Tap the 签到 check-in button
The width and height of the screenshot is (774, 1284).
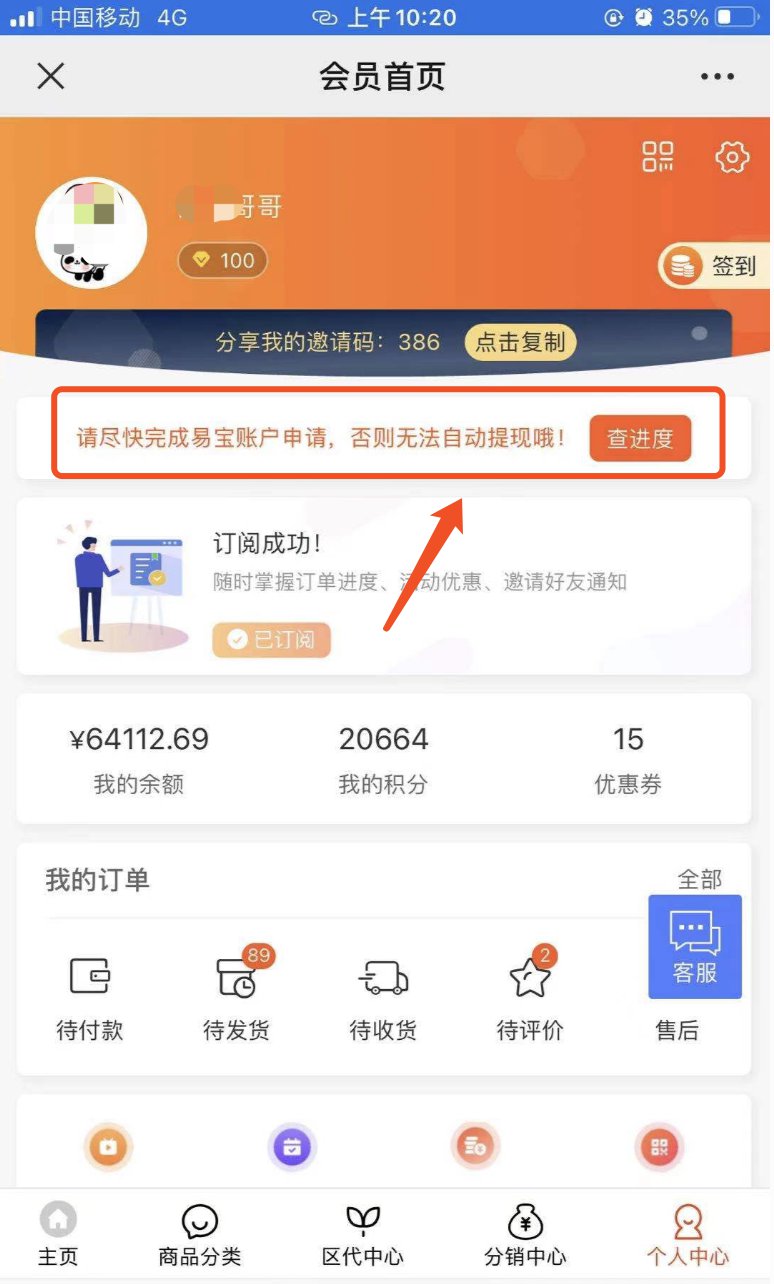tap(714, 266)
